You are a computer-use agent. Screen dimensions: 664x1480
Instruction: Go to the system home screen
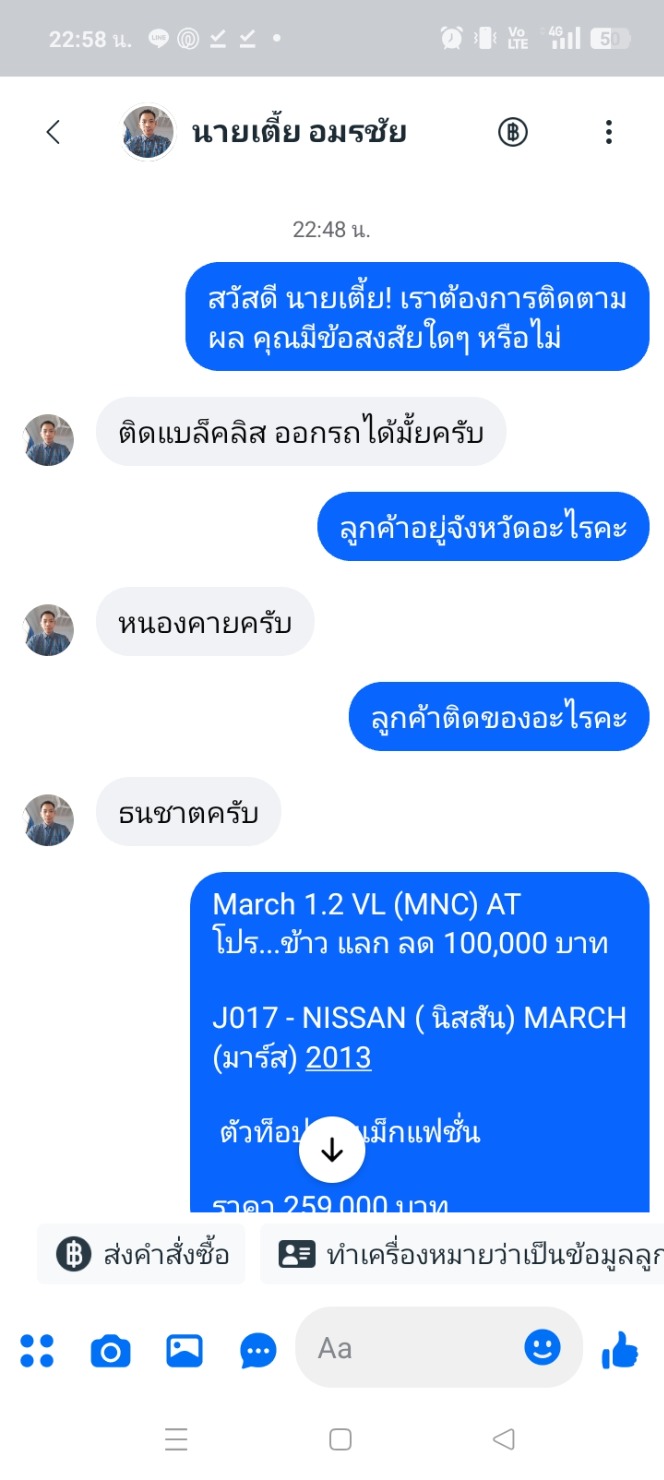coord(340,1439)
